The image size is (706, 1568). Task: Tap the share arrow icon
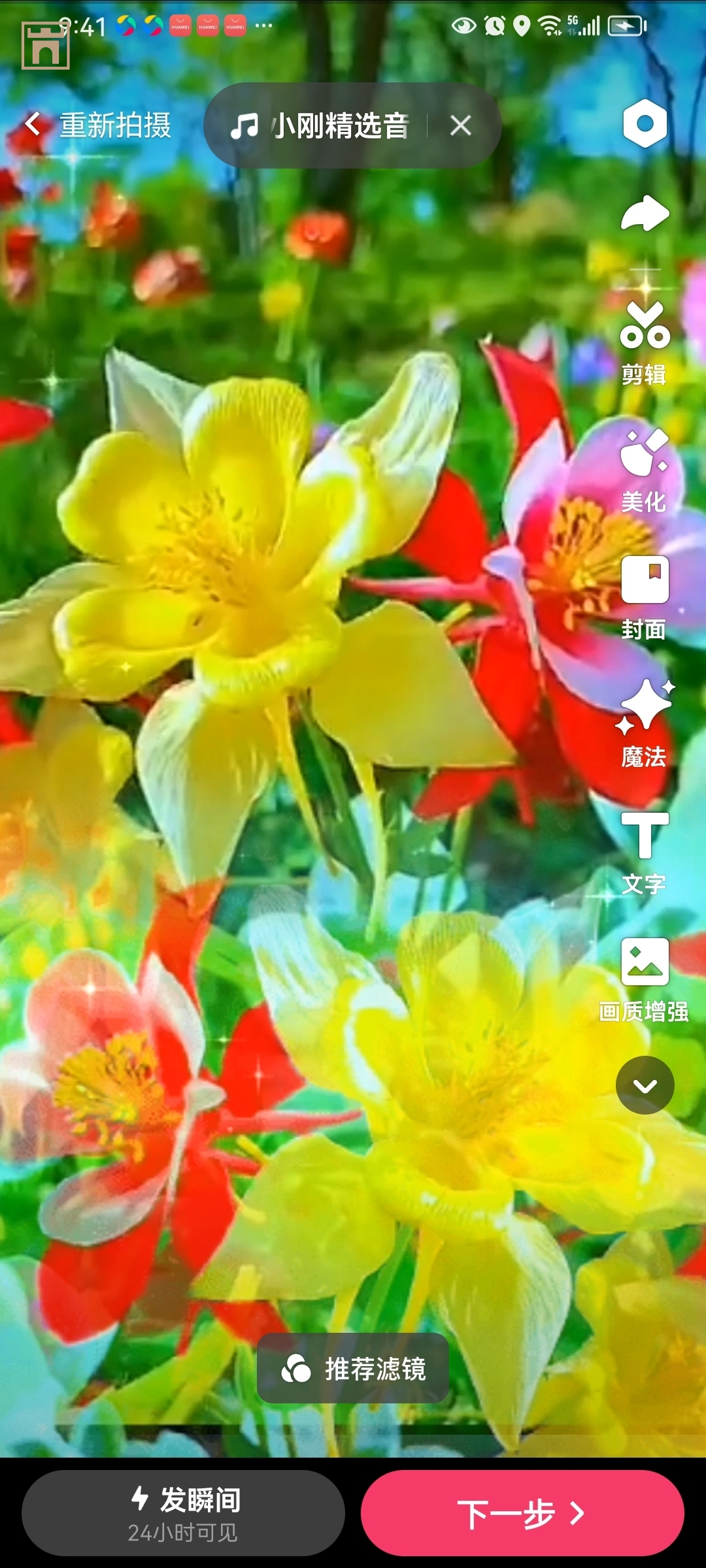click(x=645, y=214)
